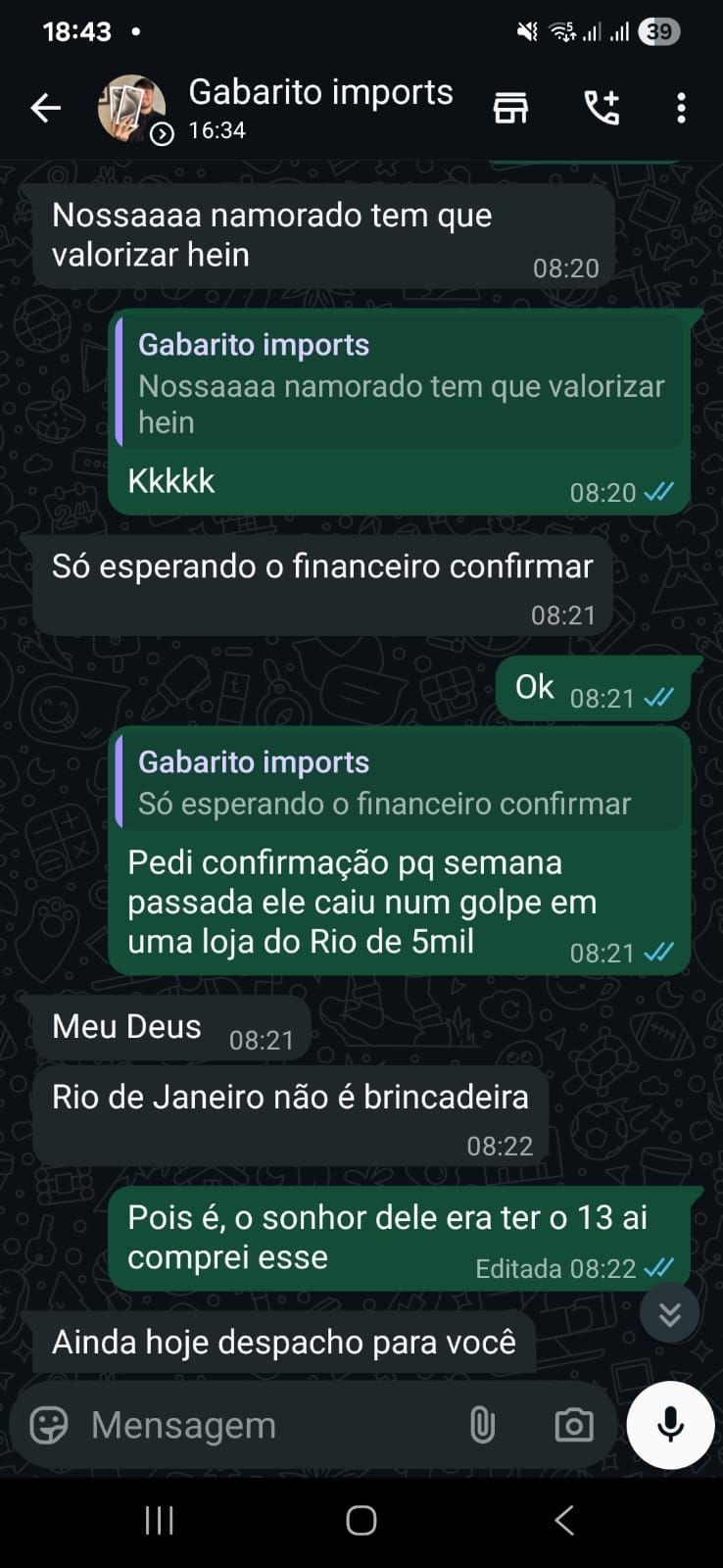Go back from the Gabarito imports chat

click(45, 108)
